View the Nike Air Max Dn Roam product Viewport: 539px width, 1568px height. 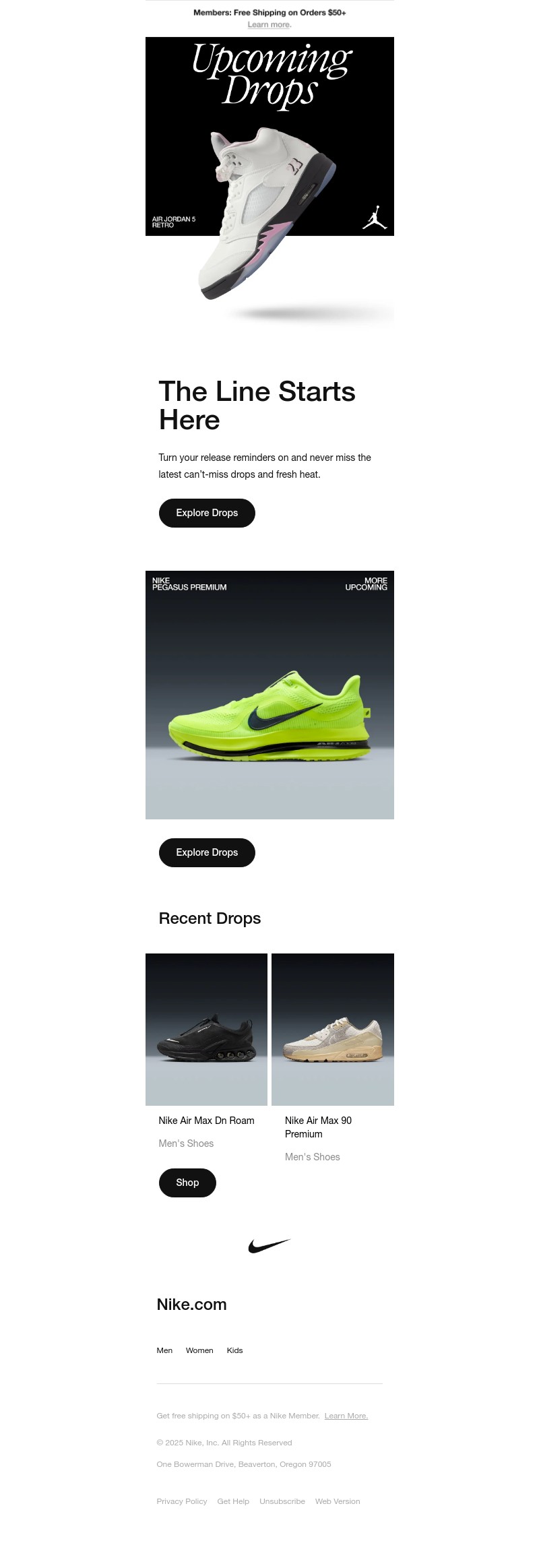coord(206,1029)
